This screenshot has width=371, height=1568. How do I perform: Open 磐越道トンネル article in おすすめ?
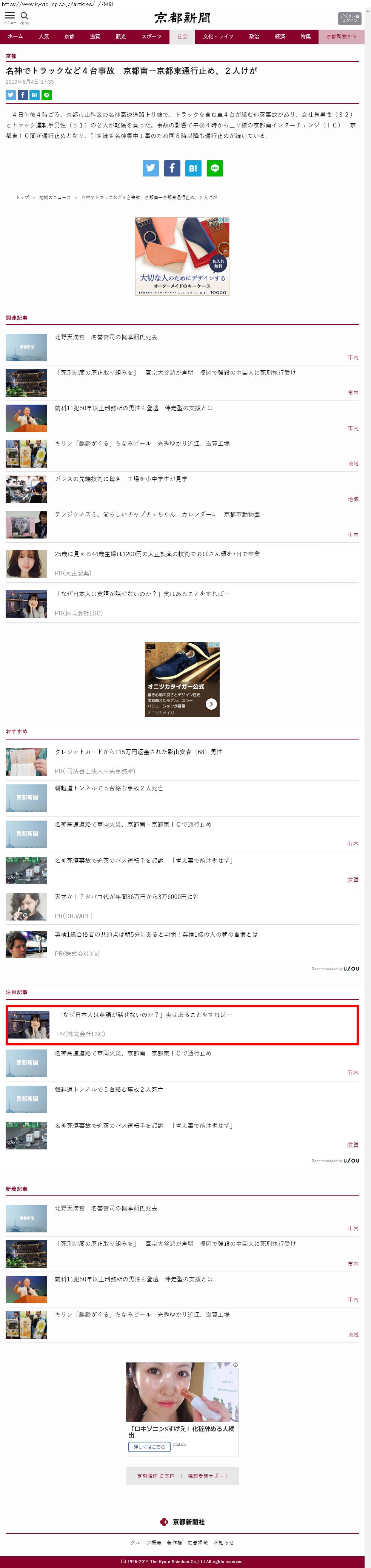tap(109, 788)
